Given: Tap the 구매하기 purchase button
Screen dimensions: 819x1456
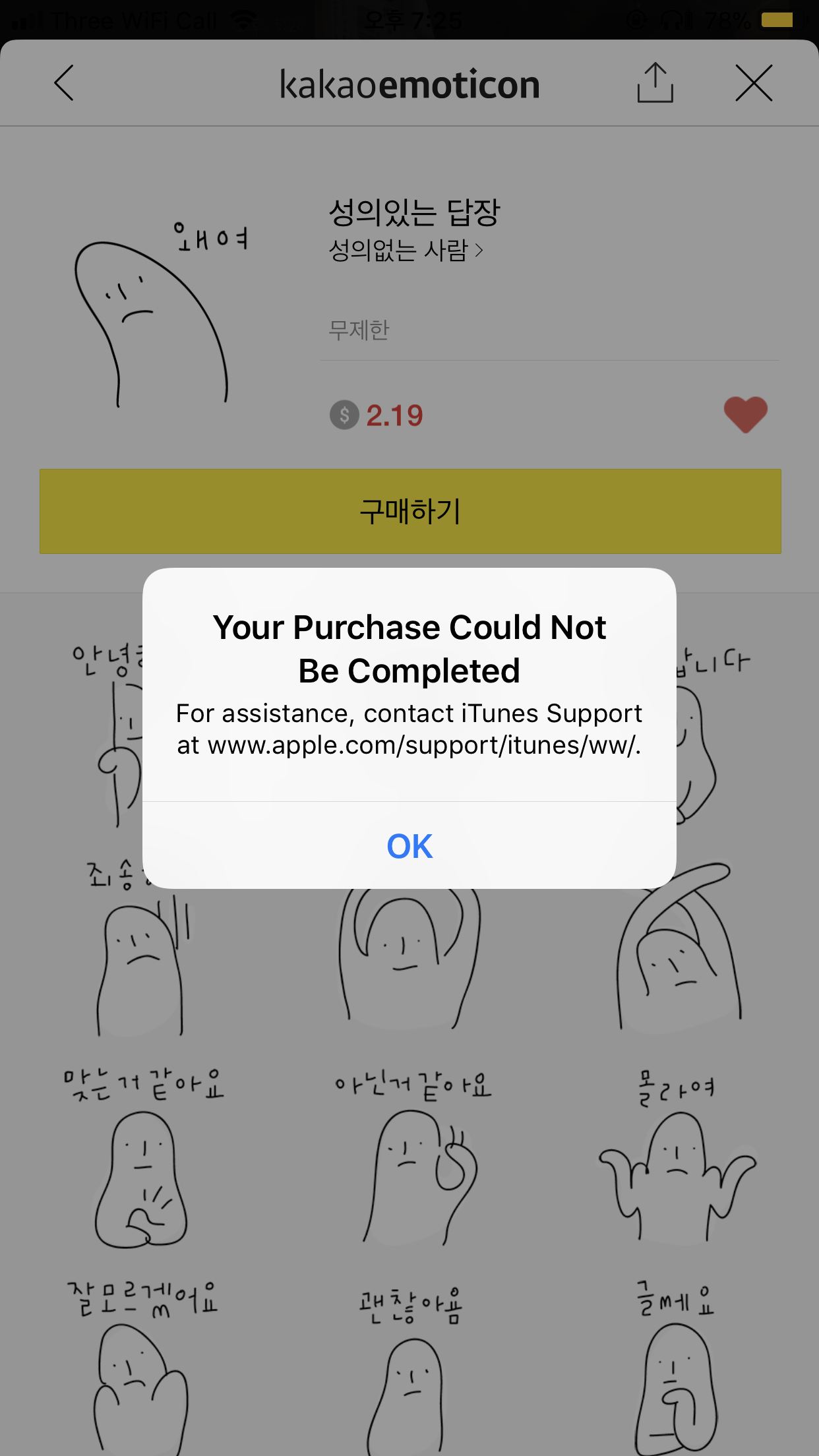Looking at the screenshot, I should pyautogui.click(x=410, y=512).
